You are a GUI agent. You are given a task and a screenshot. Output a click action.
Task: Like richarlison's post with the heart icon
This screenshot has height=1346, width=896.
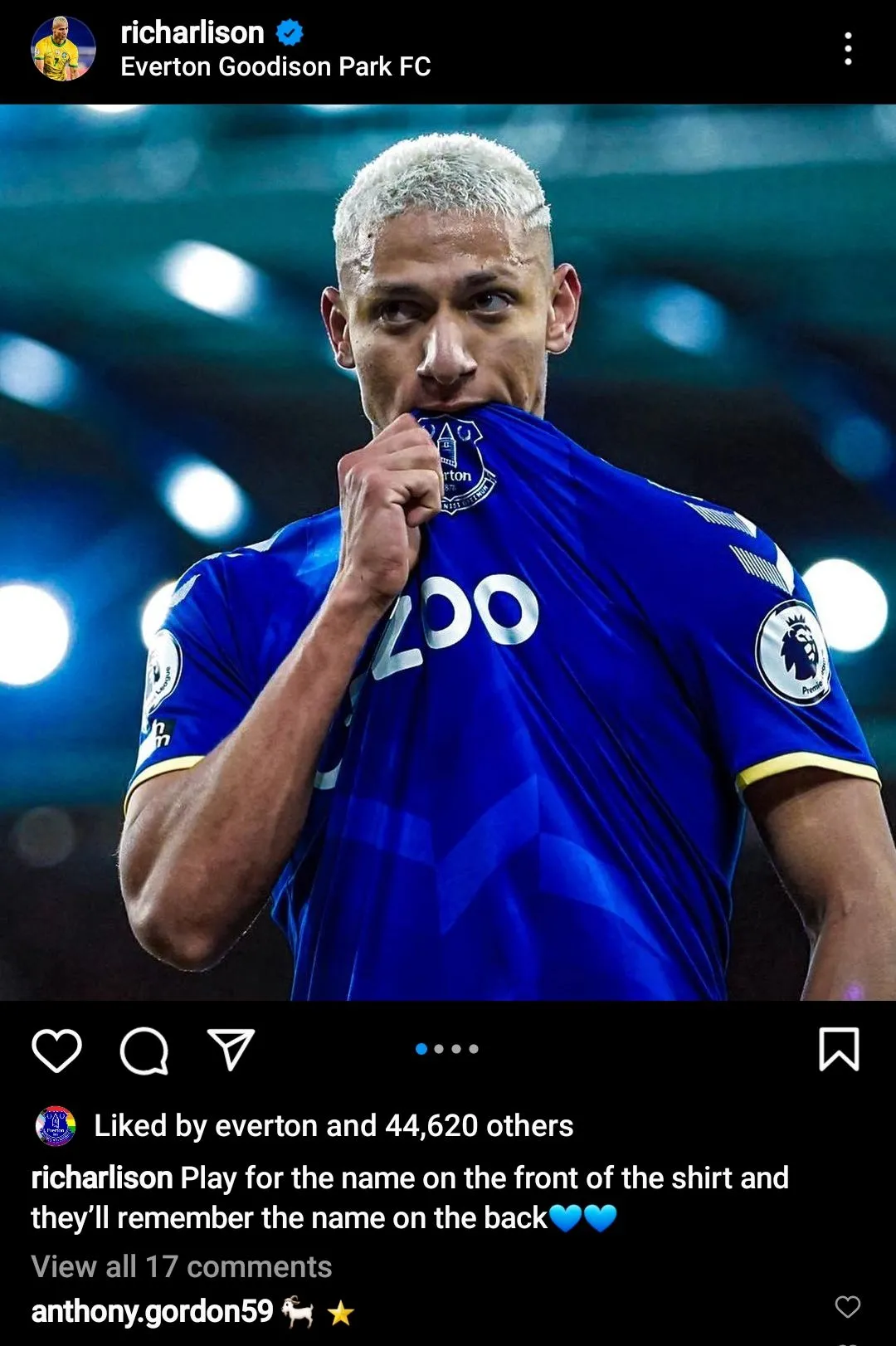(x=56, y=1050)
